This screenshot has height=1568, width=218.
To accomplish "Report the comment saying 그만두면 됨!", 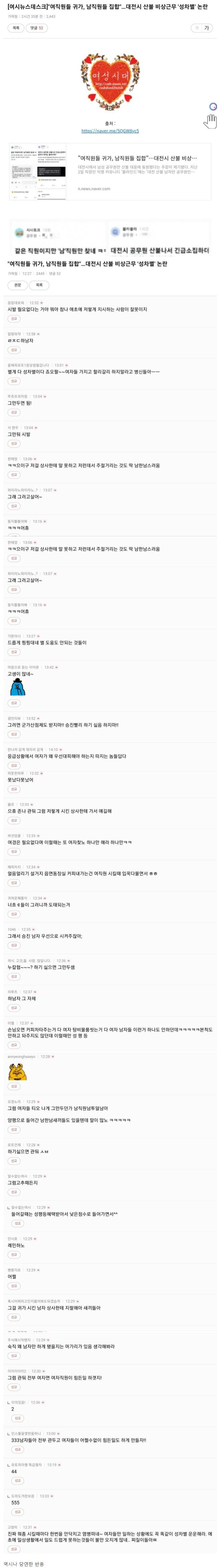I will (x=13, y=412).
